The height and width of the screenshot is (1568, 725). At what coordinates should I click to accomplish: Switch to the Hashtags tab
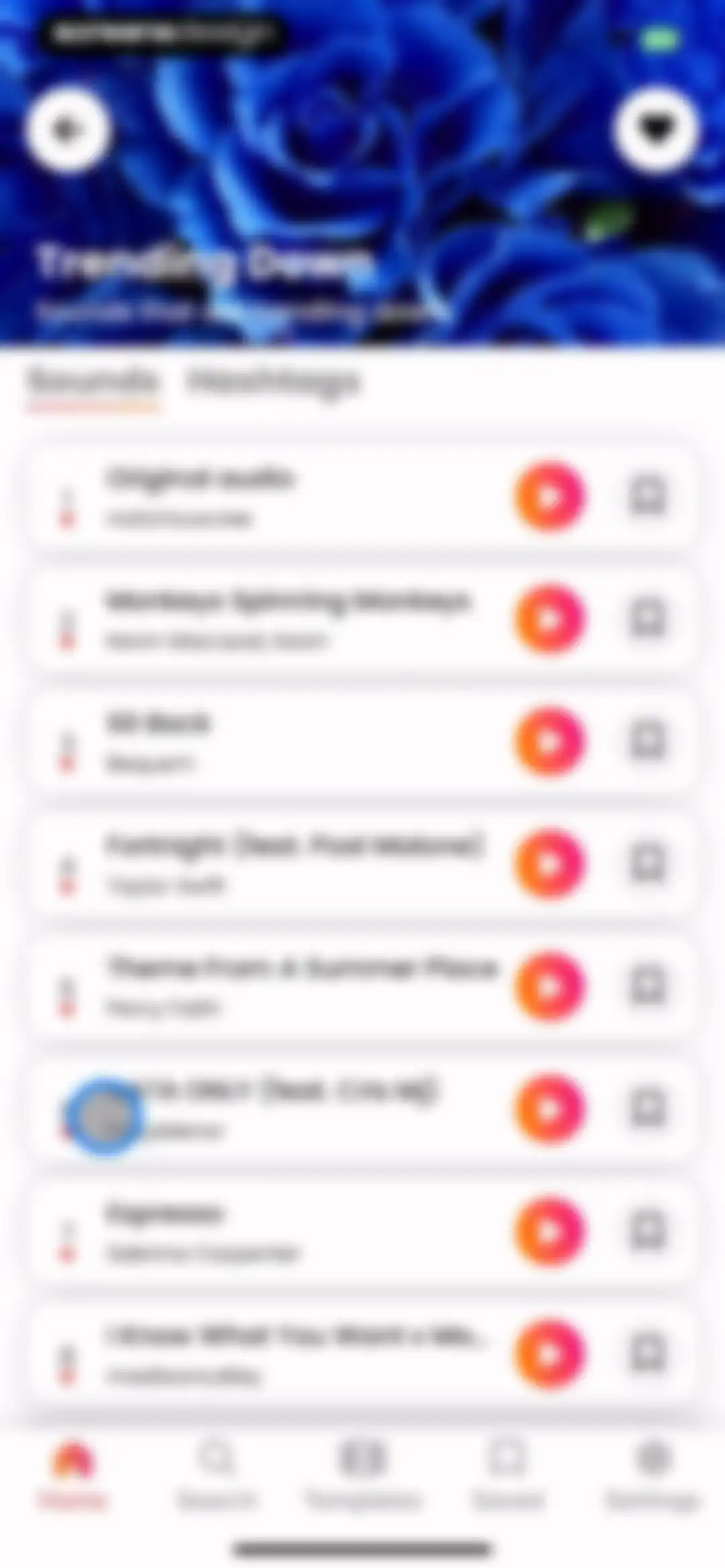click(273, 383)
